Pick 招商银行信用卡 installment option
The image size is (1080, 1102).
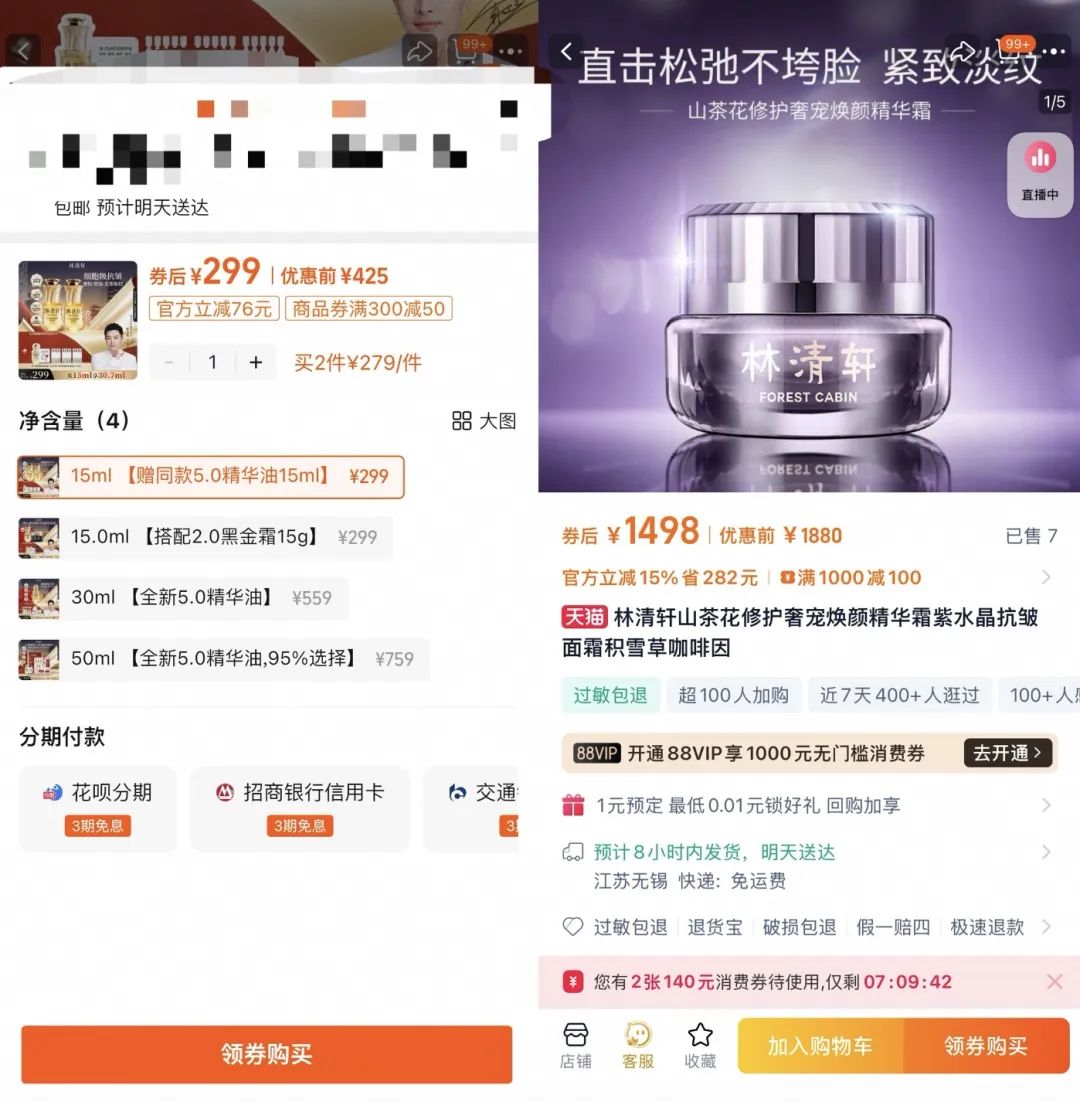click(300, 807)
